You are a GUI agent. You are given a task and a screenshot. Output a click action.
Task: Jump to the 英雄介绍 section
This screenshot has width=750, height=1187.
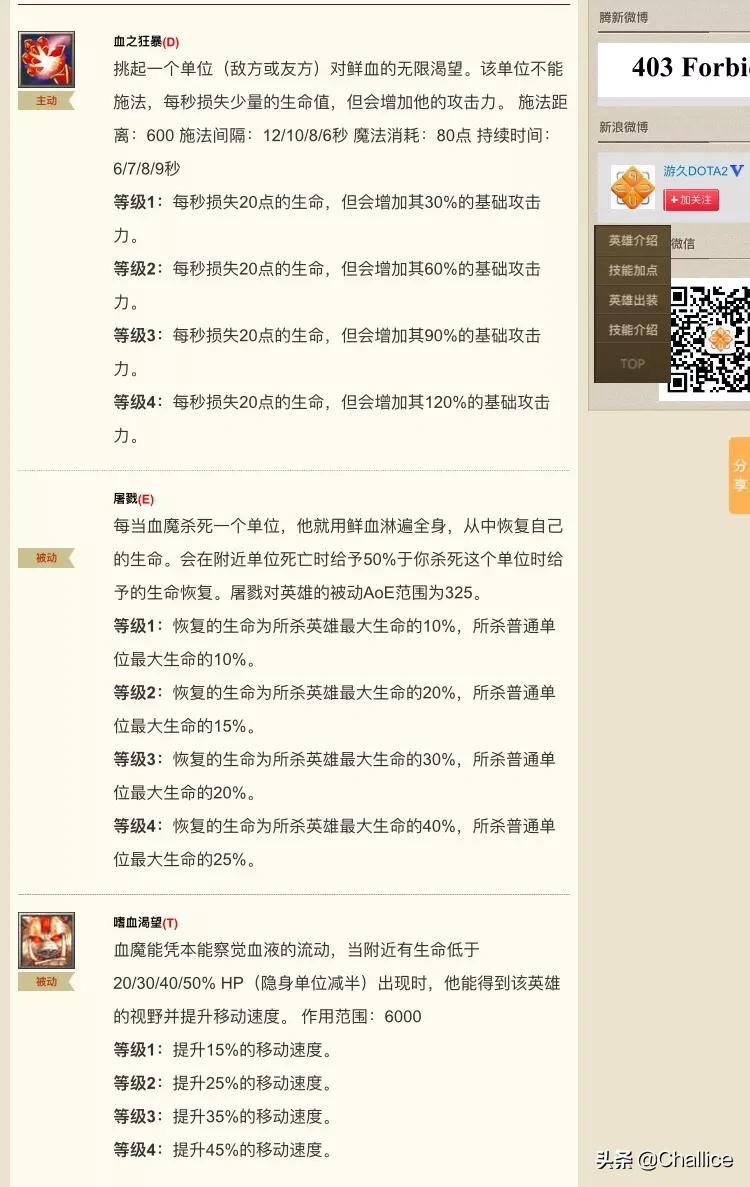pyautogui.click(x=632, y=241)
